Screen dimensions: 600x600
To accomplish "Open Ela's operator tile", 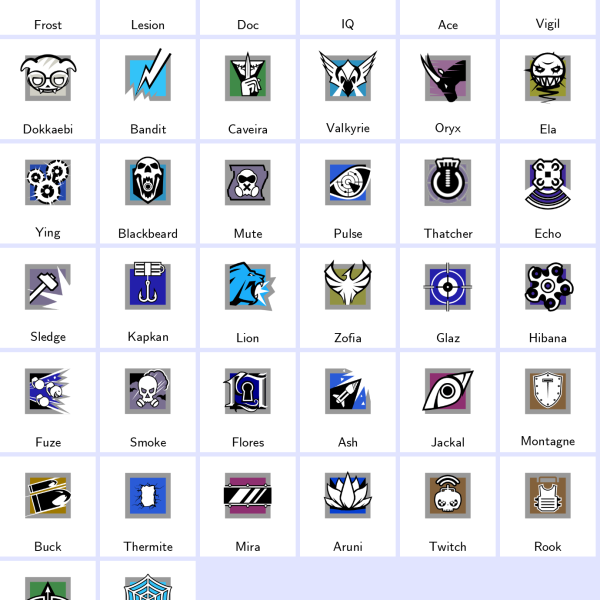I will click(x=548, y=88).
